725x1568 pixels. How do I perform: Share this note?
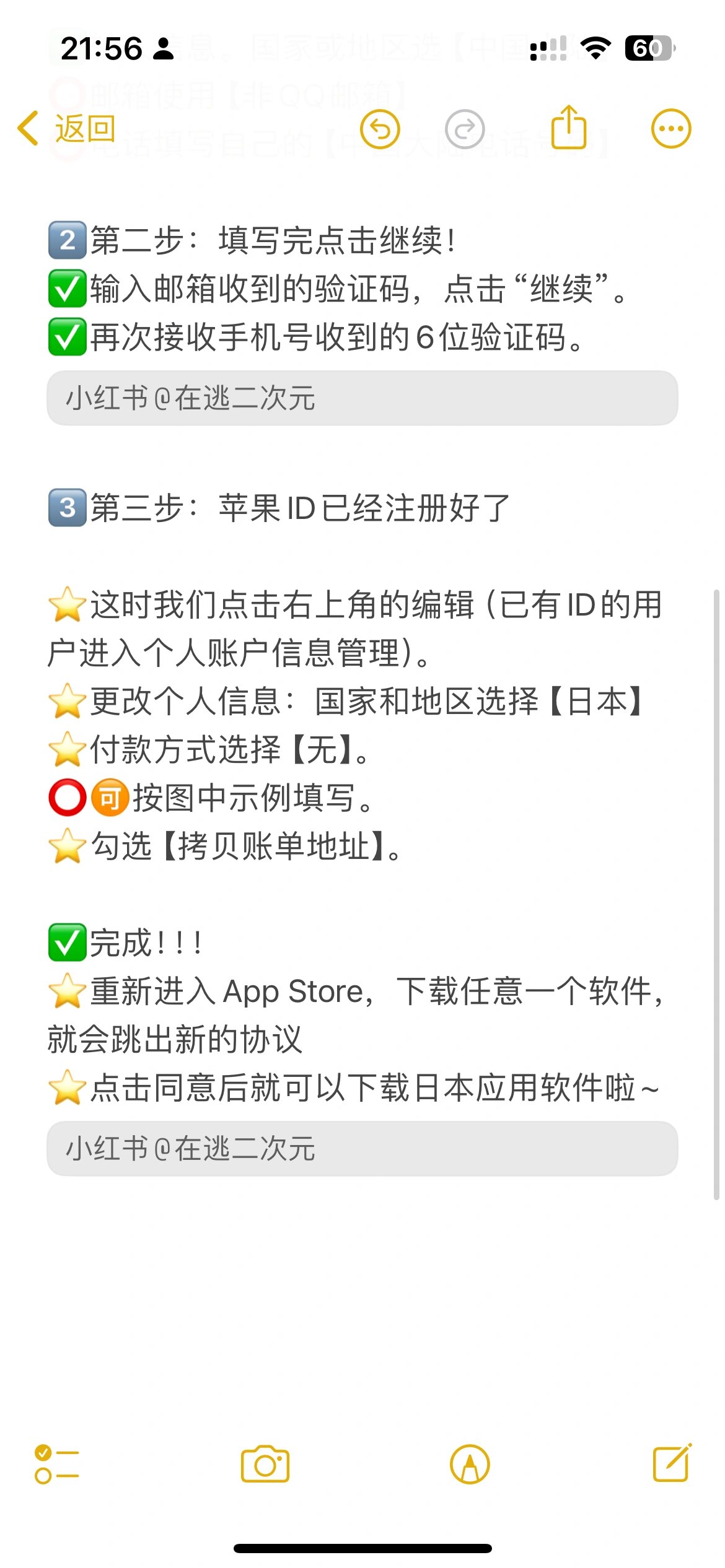pyautogui.click(x=568, y=128)
